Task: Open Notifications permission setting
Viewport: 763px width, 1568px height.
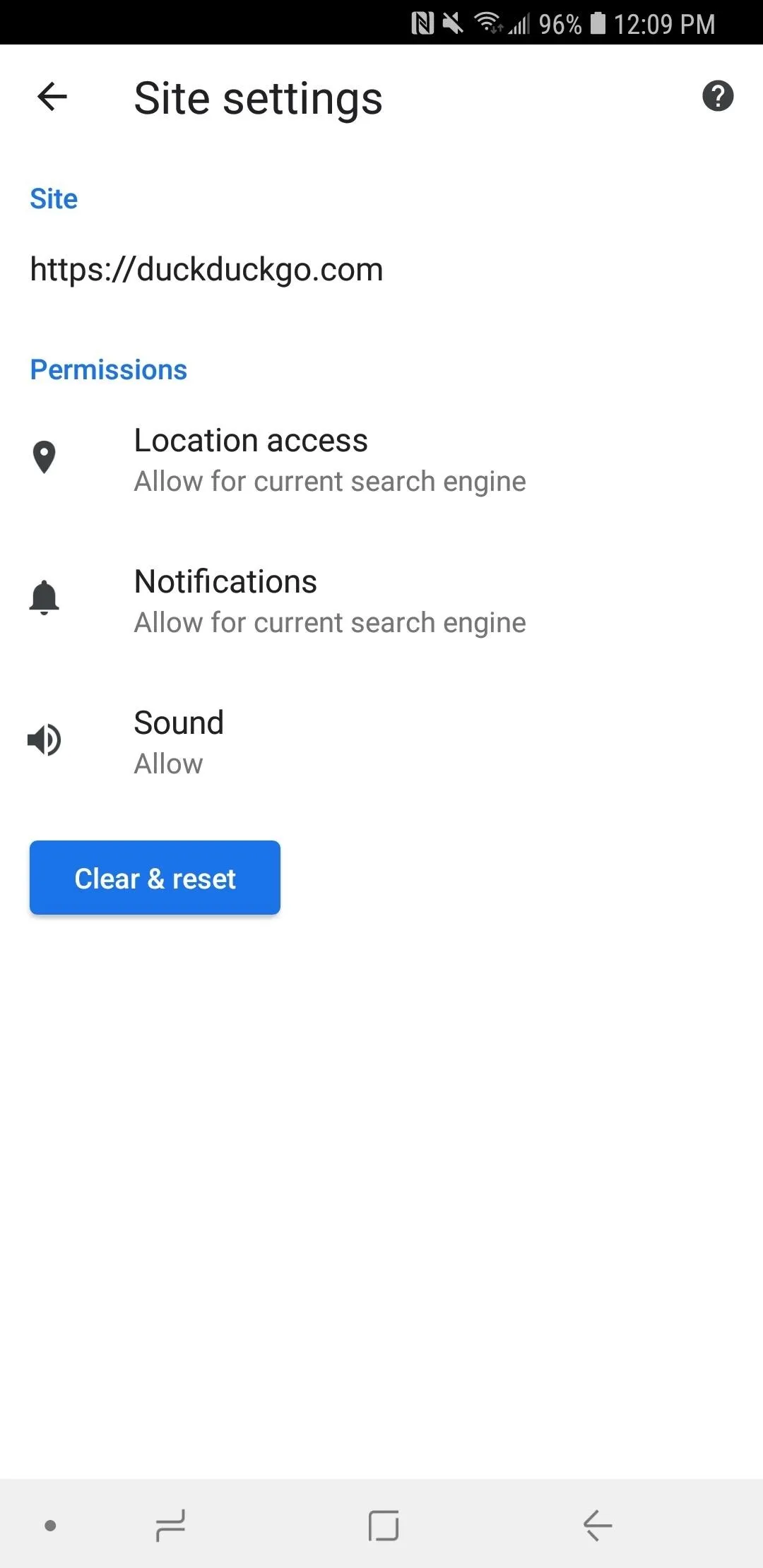Action: (381, 600)
